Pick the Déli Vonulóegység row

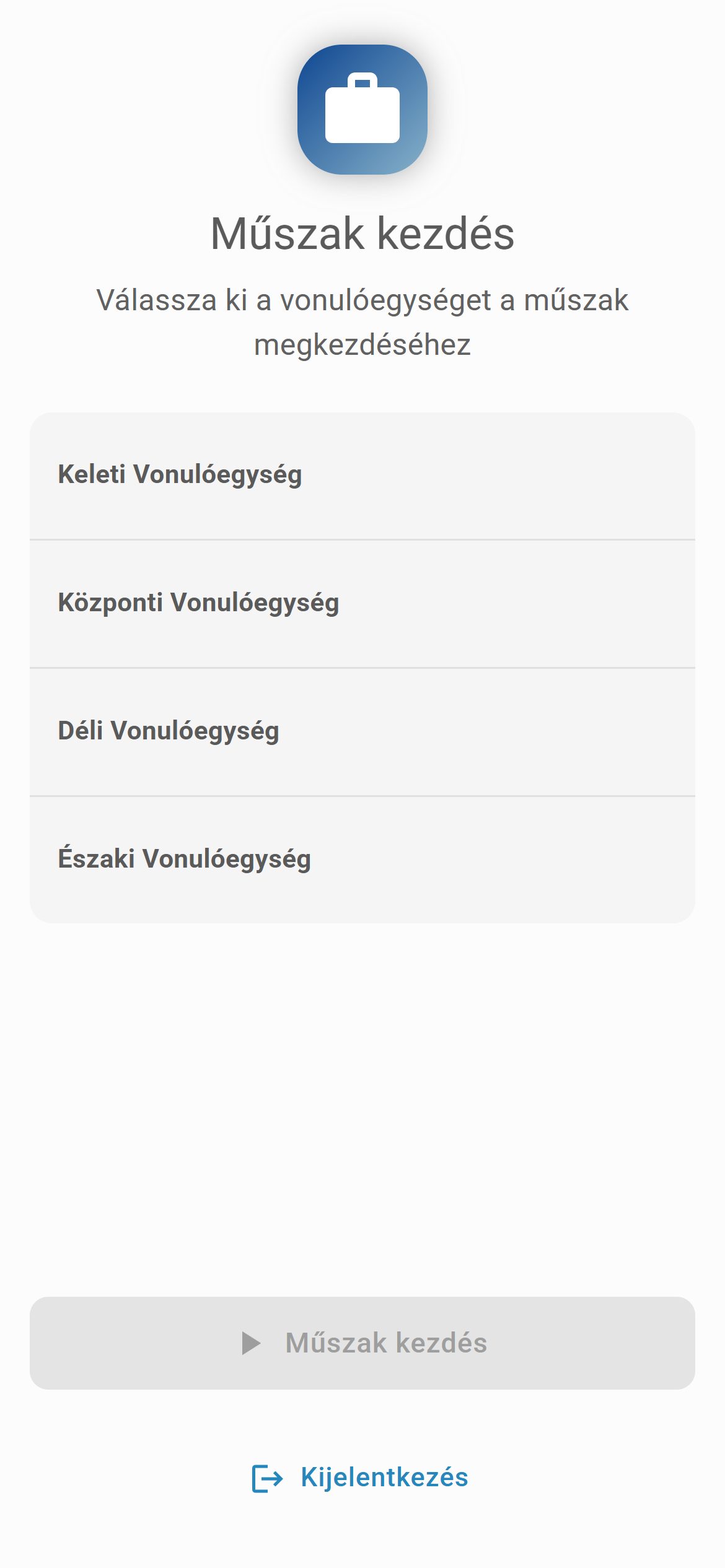tap(362, 732)
